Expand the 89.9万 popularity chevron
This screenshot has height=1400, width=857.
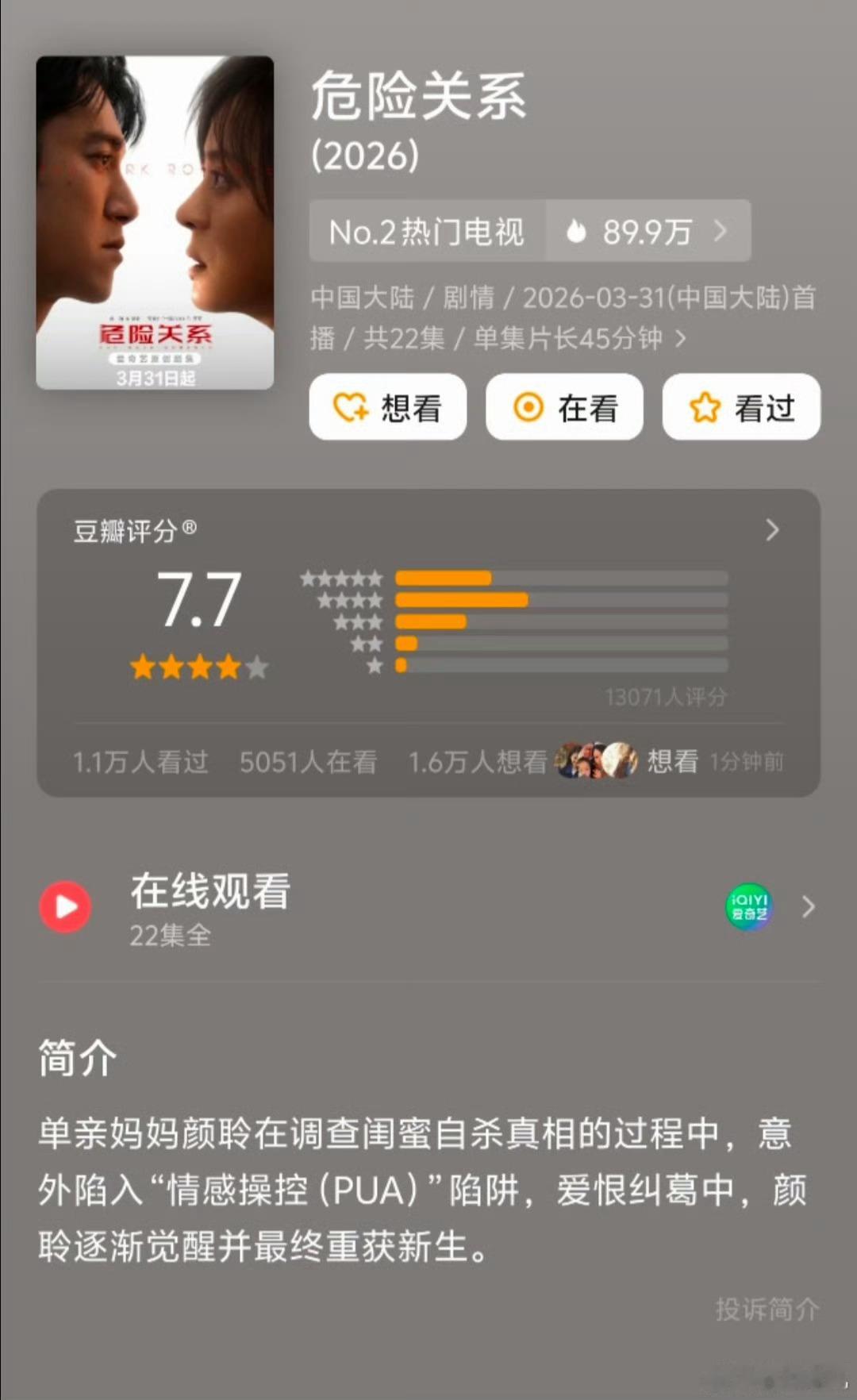pos(721,231)
